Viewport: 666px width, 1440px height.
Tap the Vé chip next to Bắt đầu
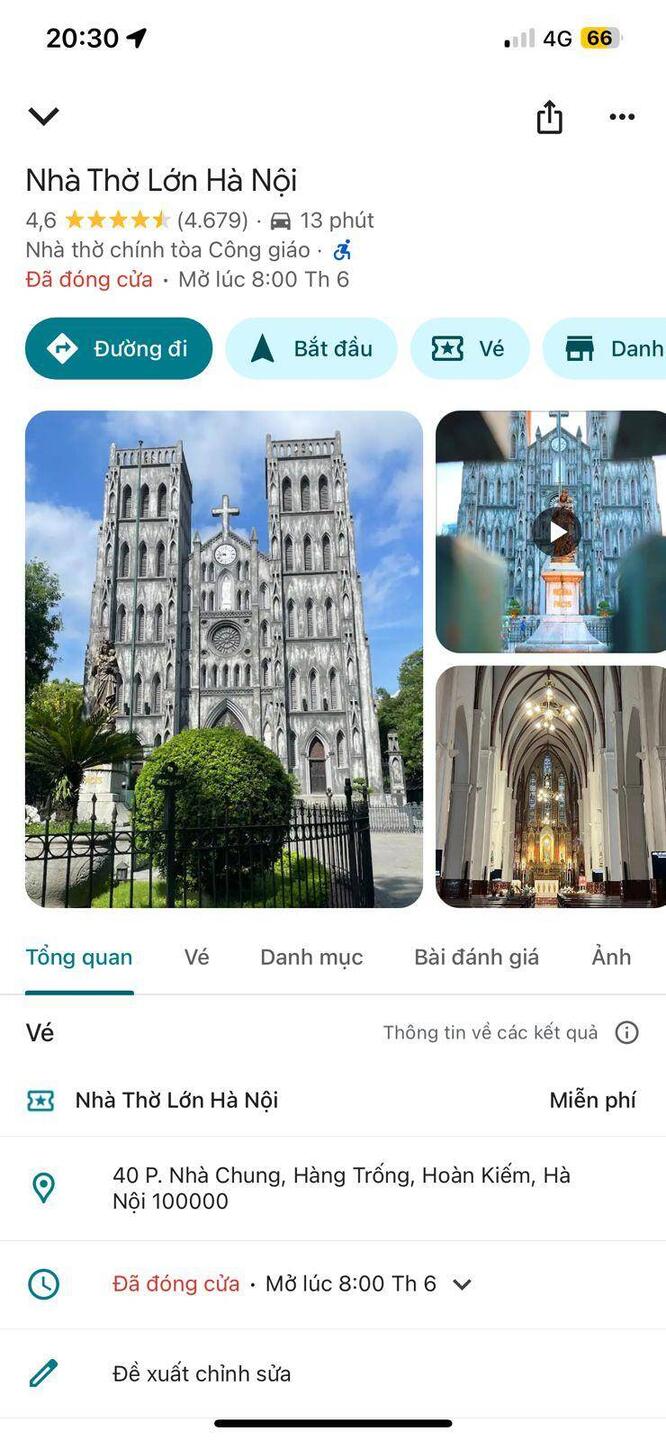pos(469,348)
